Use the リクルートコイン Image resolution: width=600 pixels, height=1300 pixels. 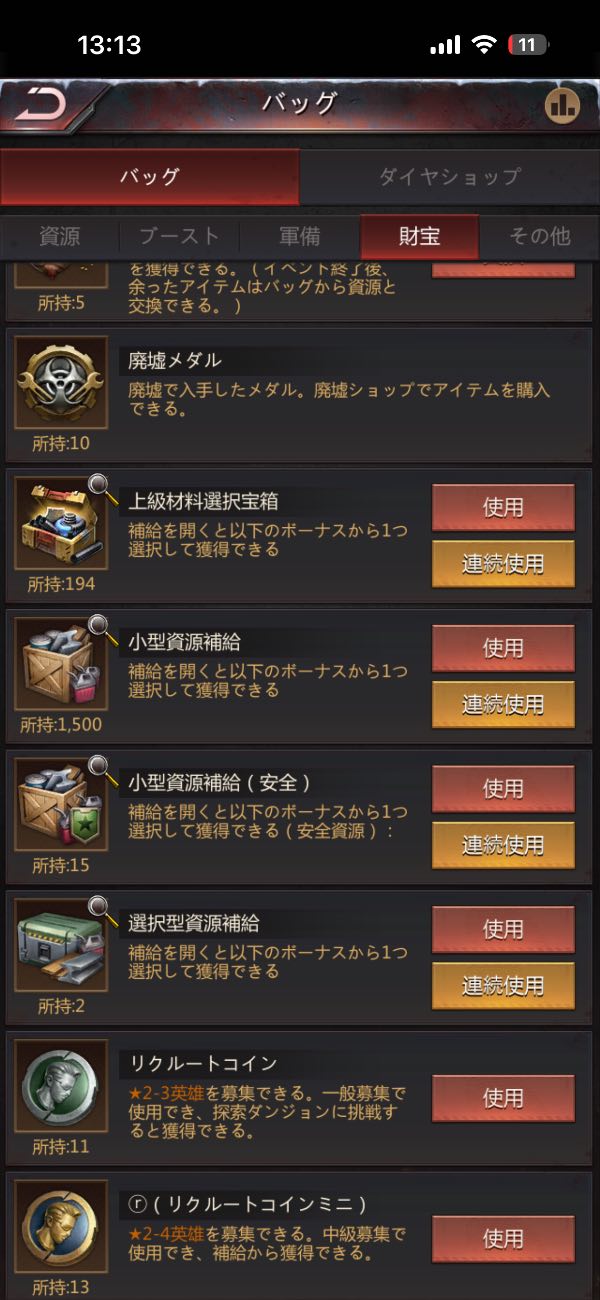pyautogui.click(x=503, y=1098)
